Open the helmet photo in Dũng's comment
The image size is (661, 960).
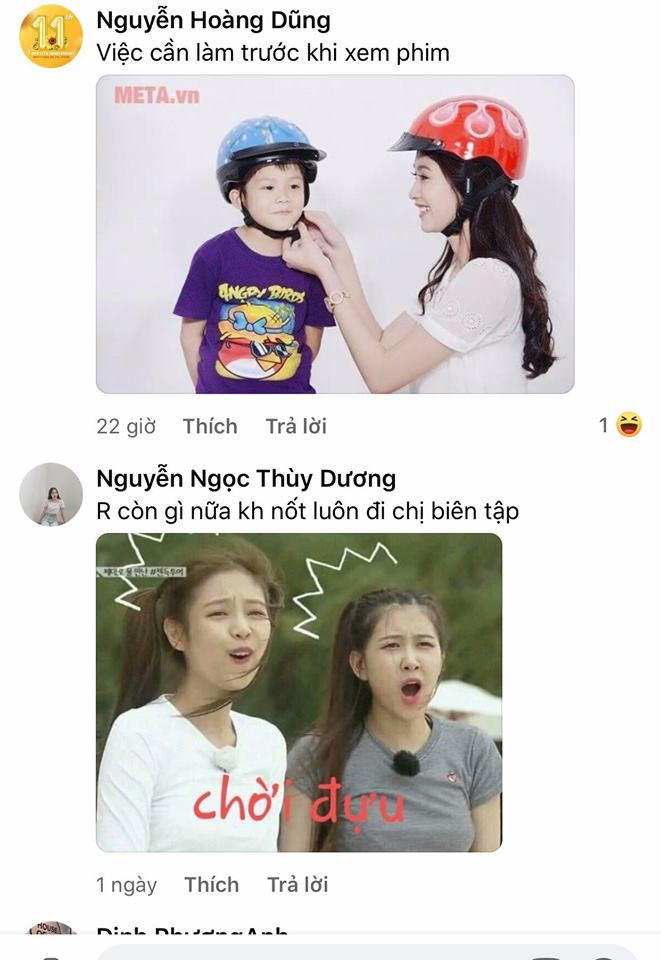tap(335, 234)
